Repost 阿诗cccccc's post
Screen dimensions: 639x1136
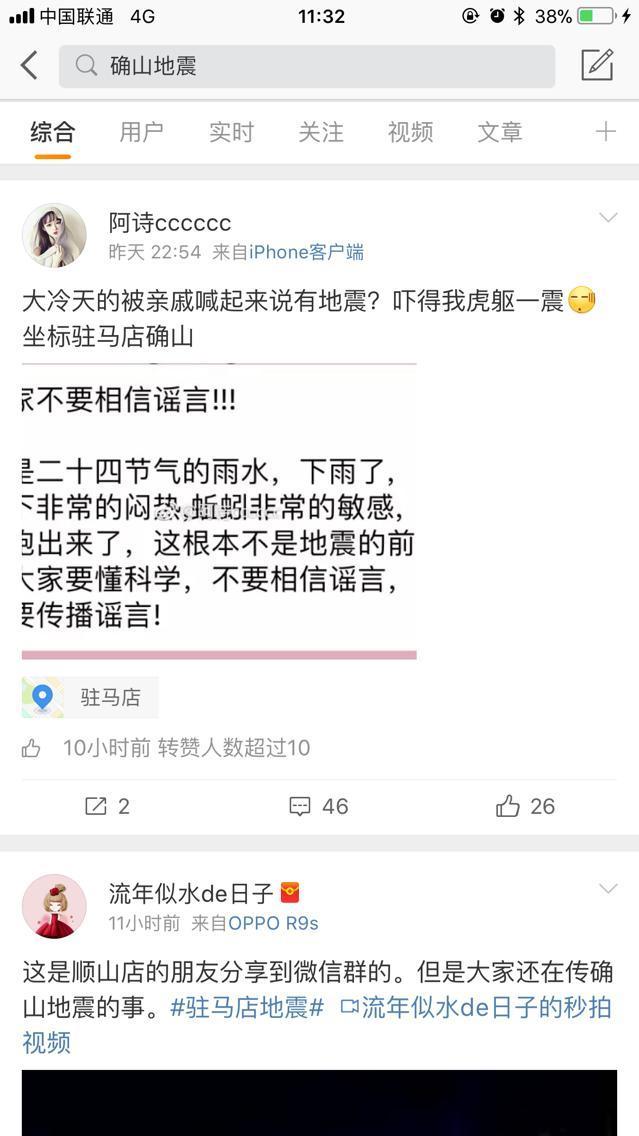point(107,806)
